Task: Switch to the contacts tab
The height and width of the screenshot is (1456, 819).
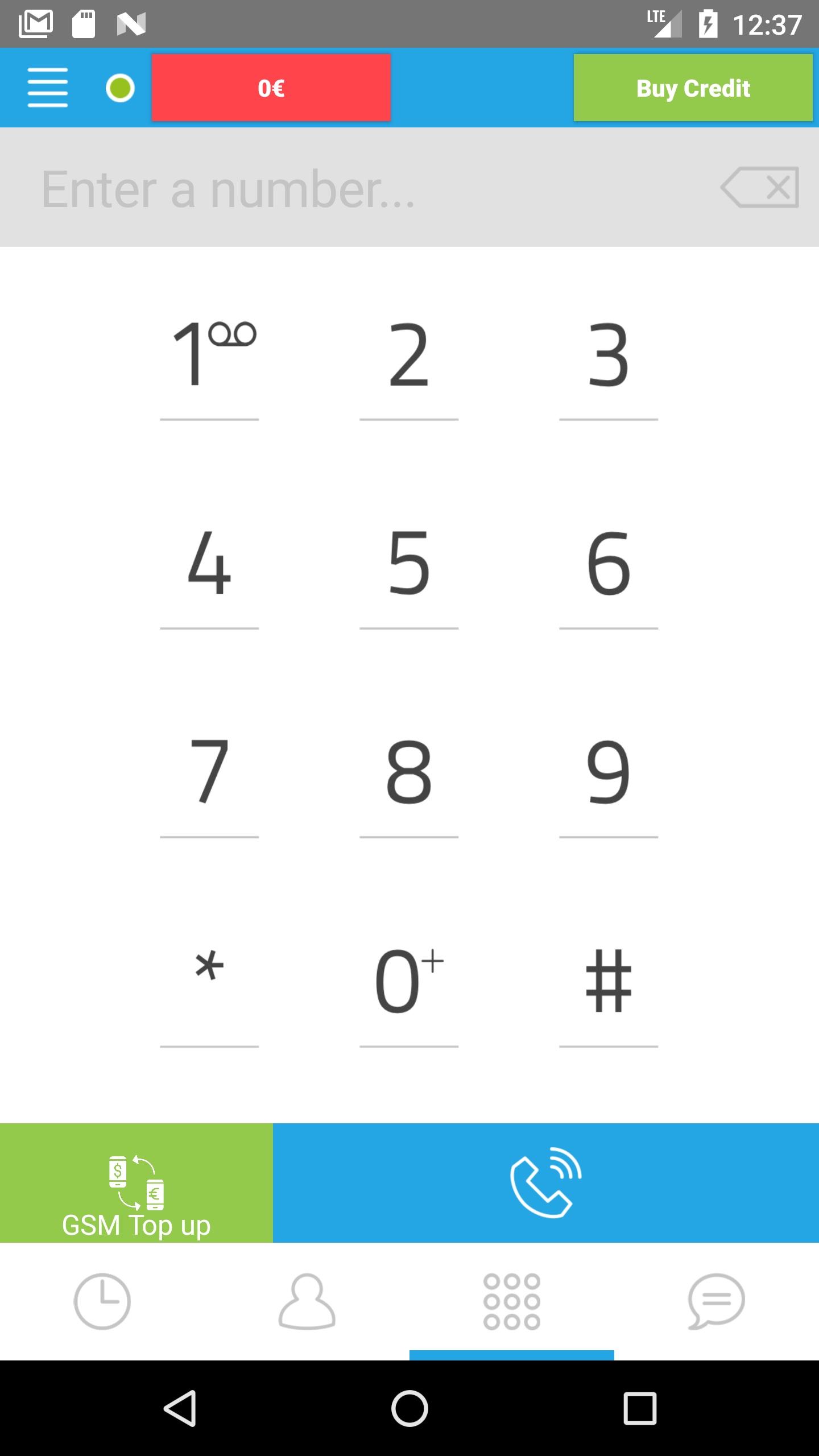Action: [x=307, y=1301]
